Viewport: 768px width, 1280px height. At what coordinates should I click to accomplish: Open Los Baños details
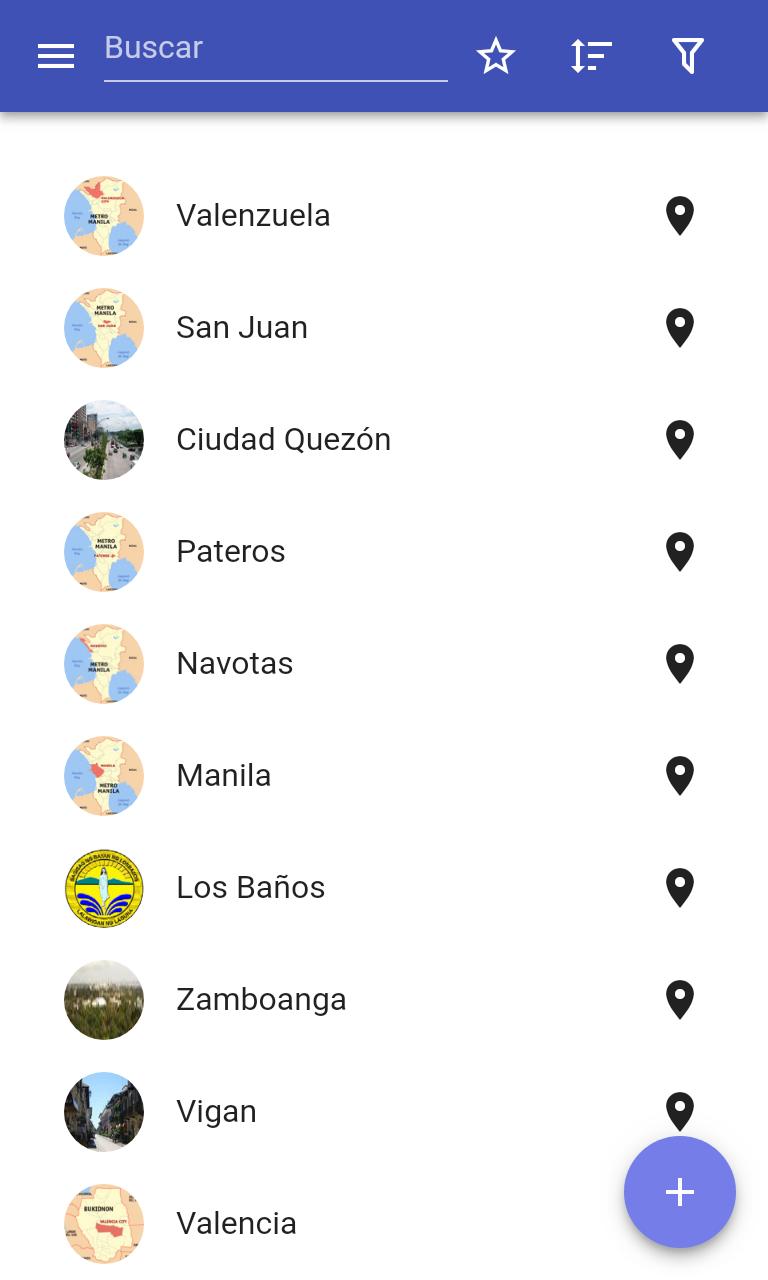[384, 888]
